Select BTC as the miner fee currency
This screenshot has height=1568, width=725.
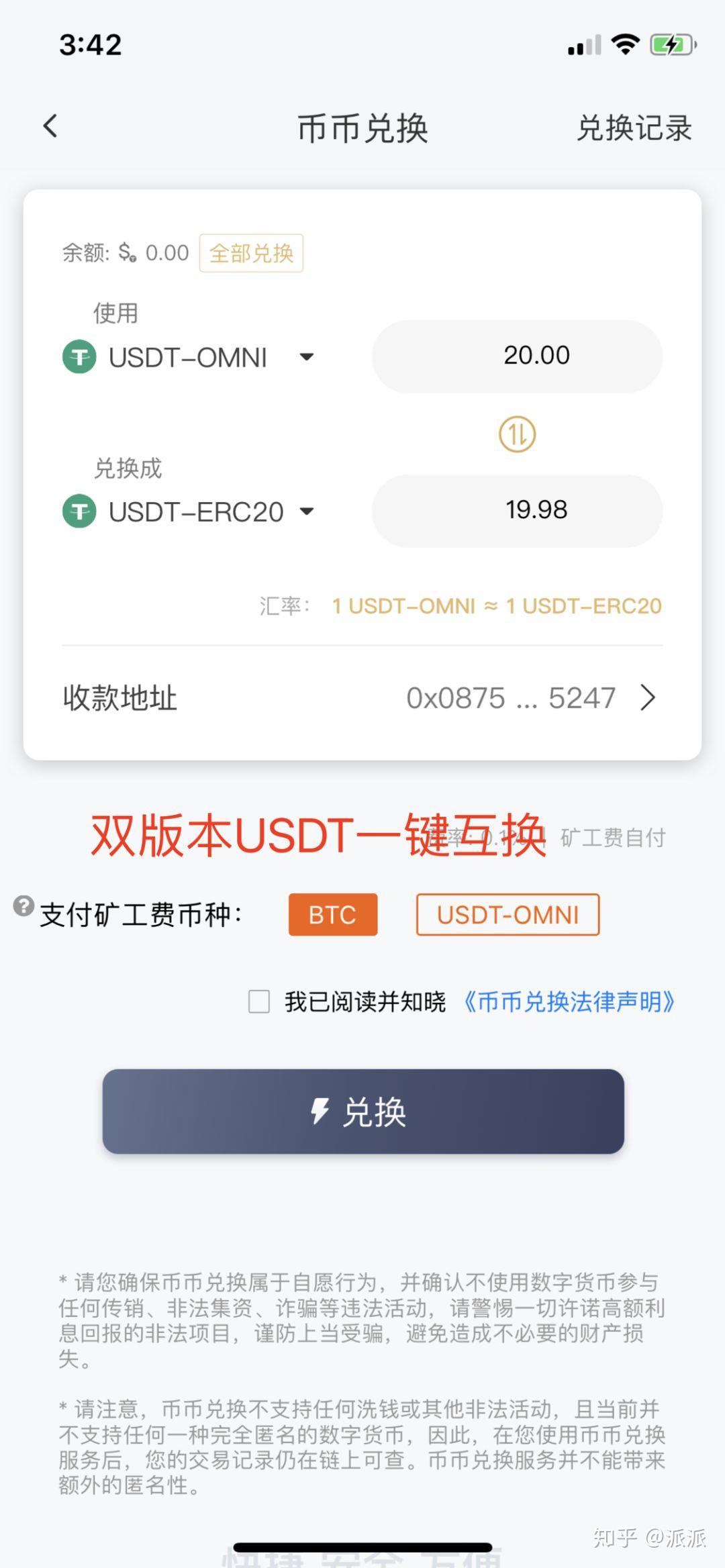pos(332,914)
